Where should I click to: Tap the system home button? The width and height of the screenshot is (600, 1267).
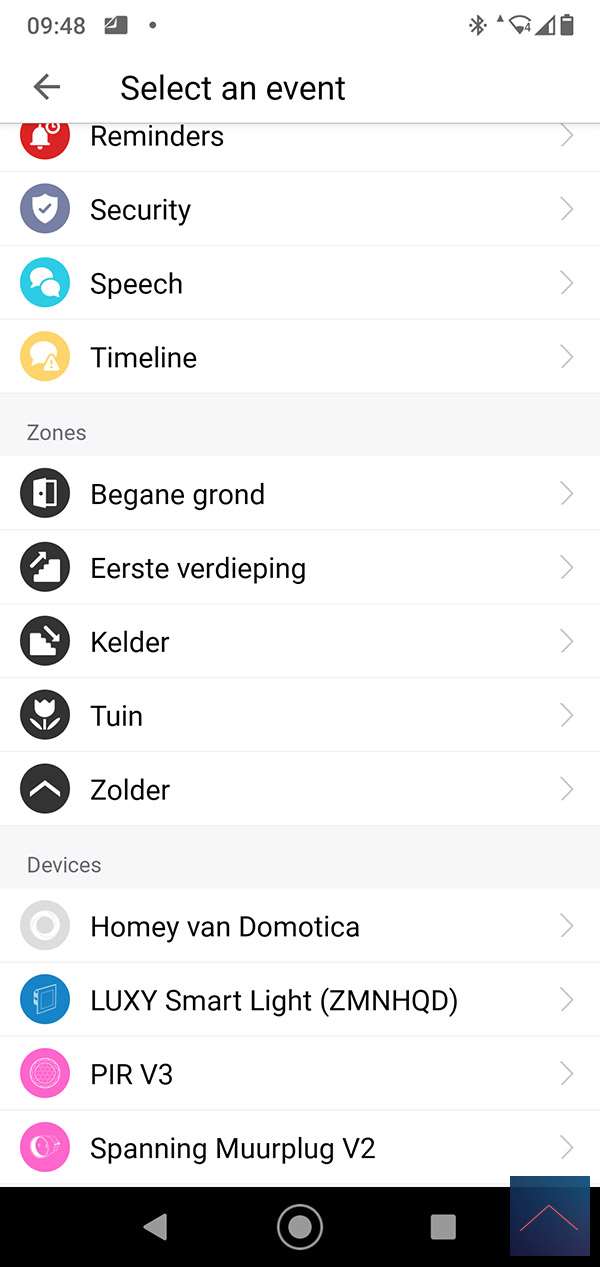300,1226
